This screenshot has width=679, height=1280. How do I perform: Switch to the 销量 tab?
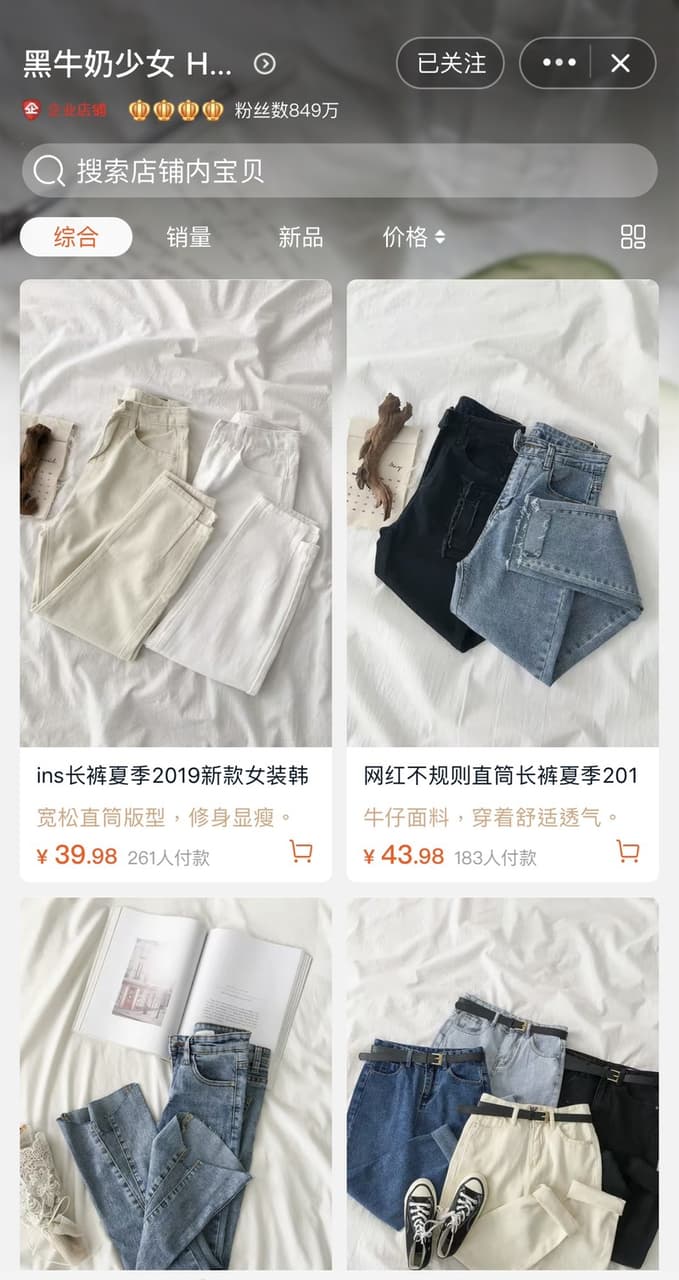coord(189,237)
